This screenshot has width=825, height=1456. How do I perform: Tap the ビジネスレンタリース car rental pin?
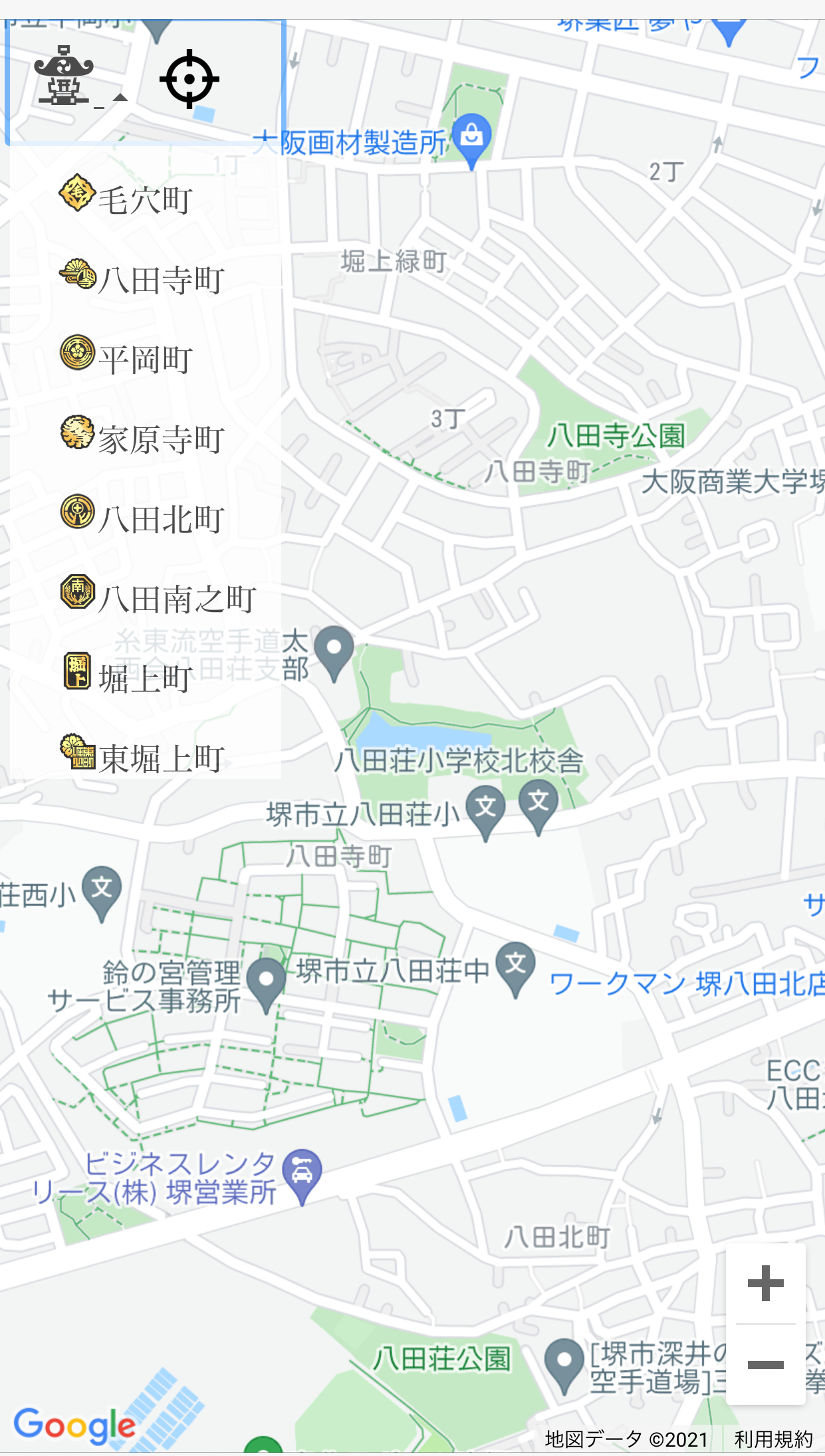(x=302, y=1173)
